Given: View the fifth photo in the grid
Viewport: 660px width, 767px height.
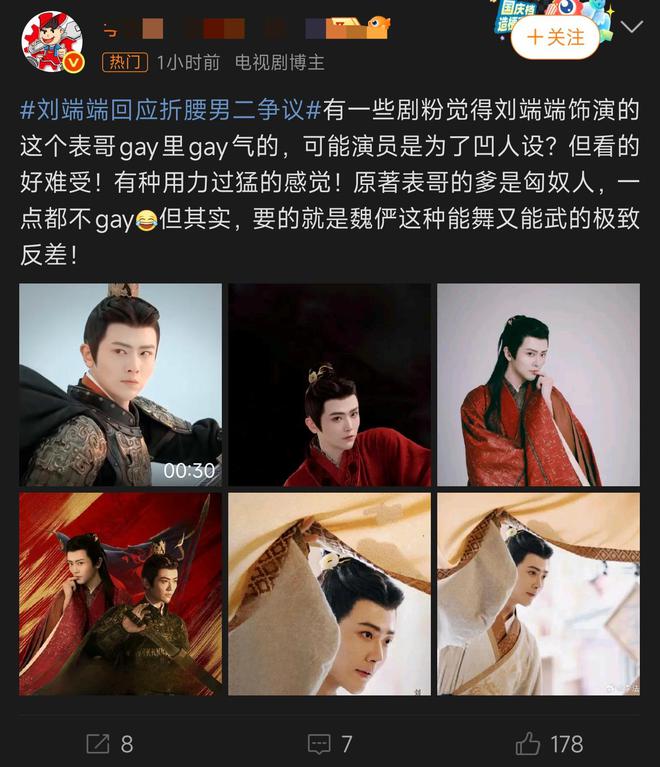Looking at the screenshot, I should [x=330, y=594].
